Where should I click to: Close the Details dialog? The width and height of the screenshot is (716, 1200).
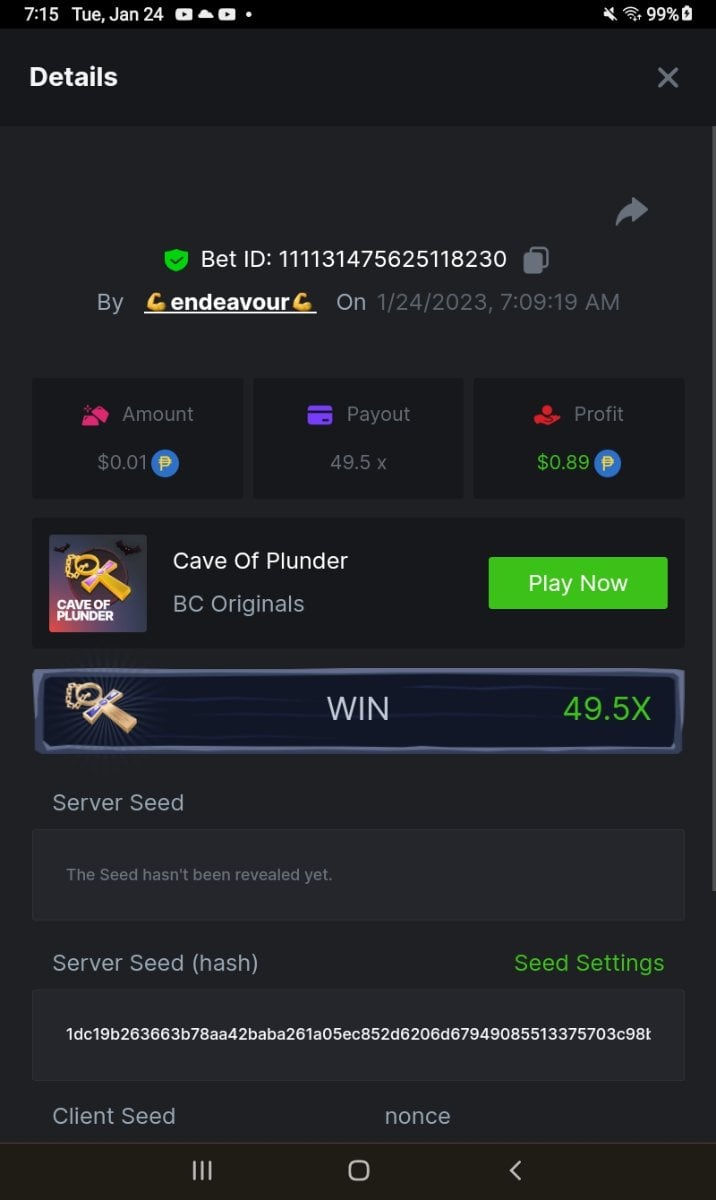[x=668, y=77]
